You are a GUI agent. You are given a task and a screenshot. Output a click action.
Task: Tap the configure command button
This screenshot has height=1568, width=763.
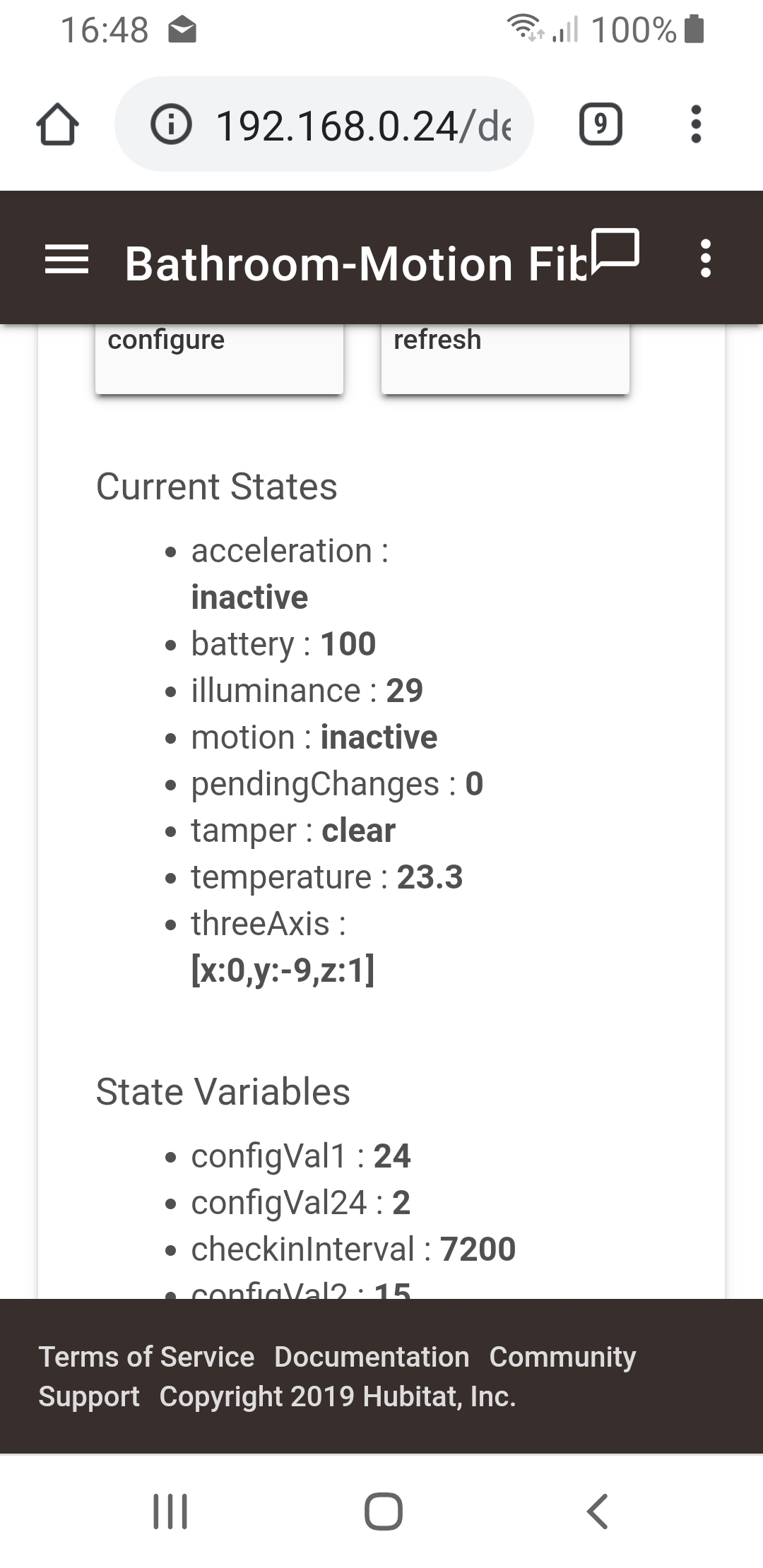click(219, 357)
